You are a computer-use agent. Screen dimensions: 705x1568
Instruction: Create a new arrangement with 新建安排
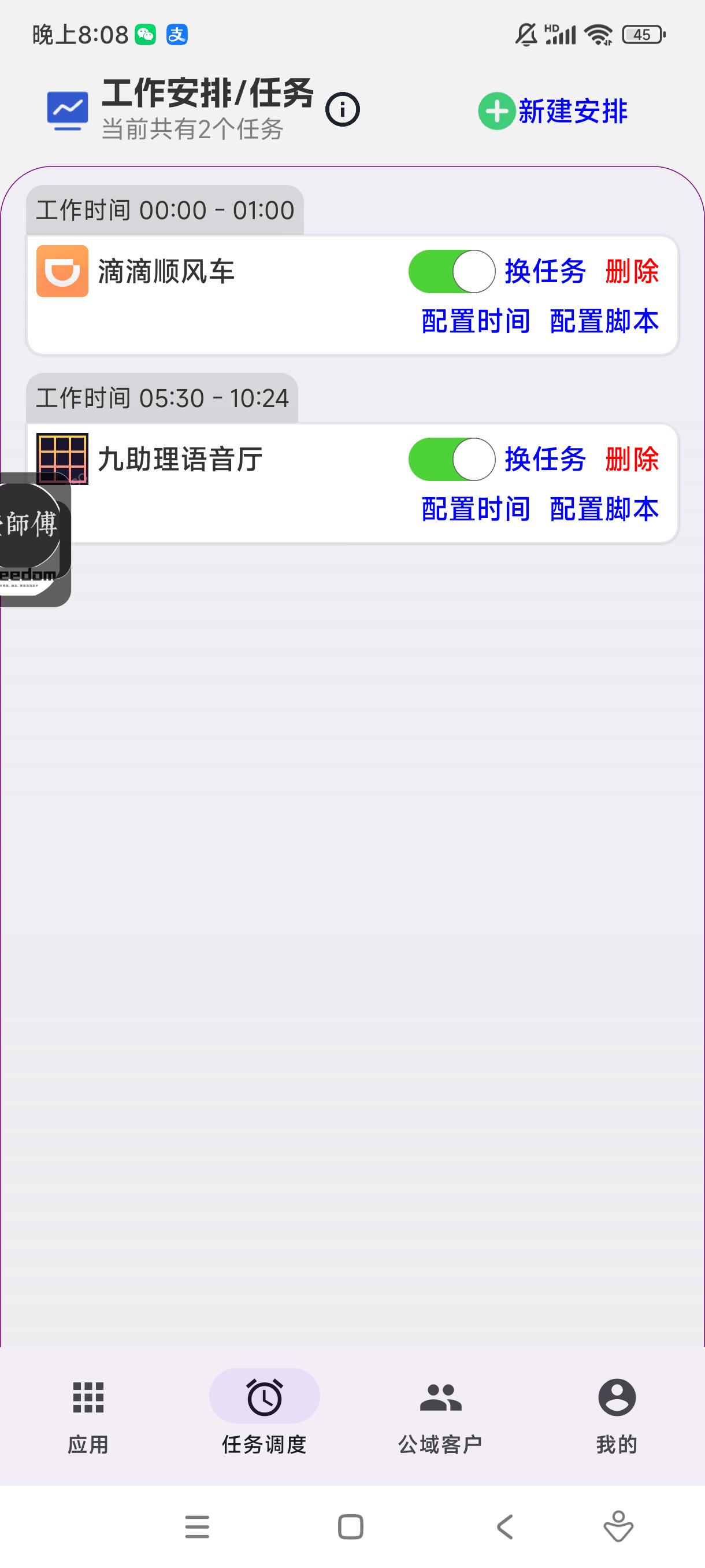coord(552,112)
